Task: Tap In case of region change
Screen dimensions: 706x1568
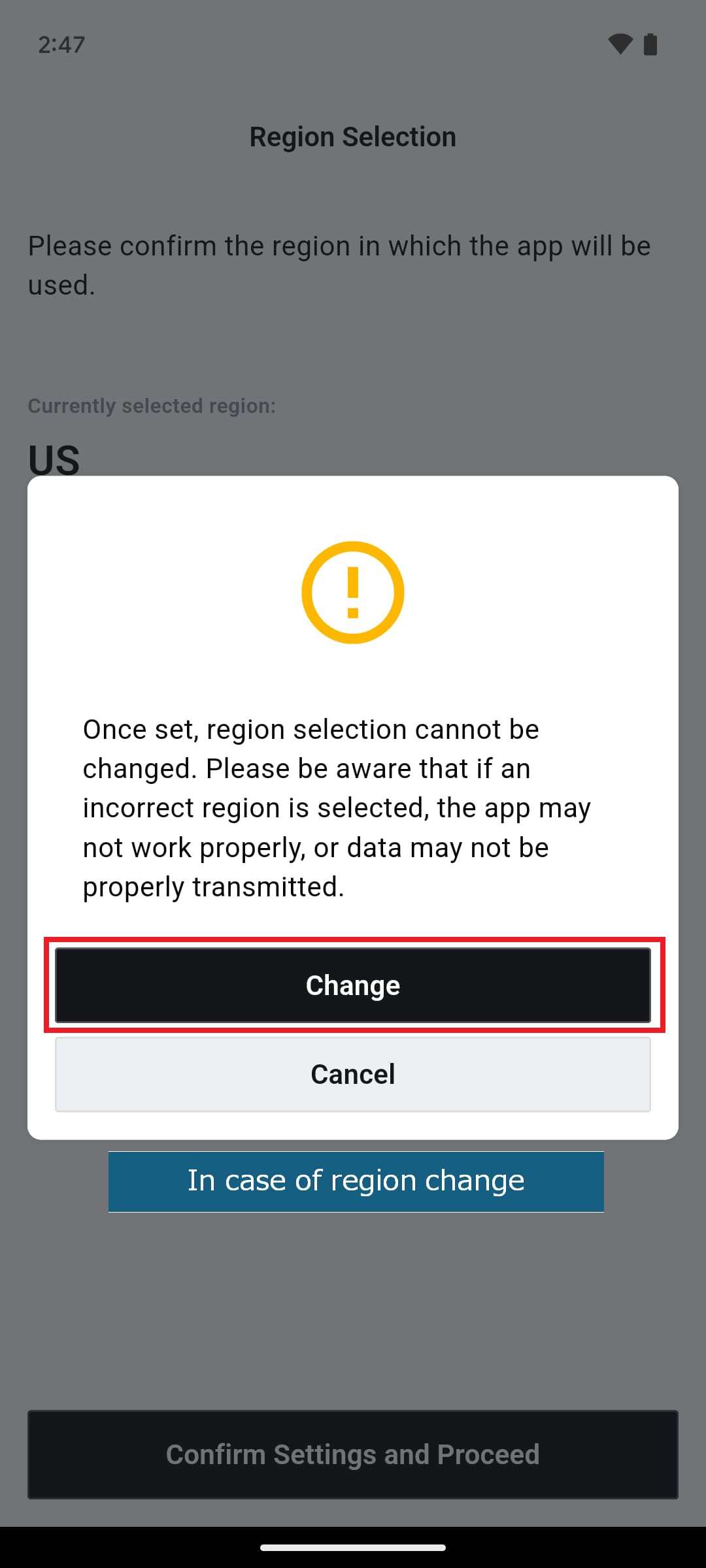Action: click(x=356, y=1181)
